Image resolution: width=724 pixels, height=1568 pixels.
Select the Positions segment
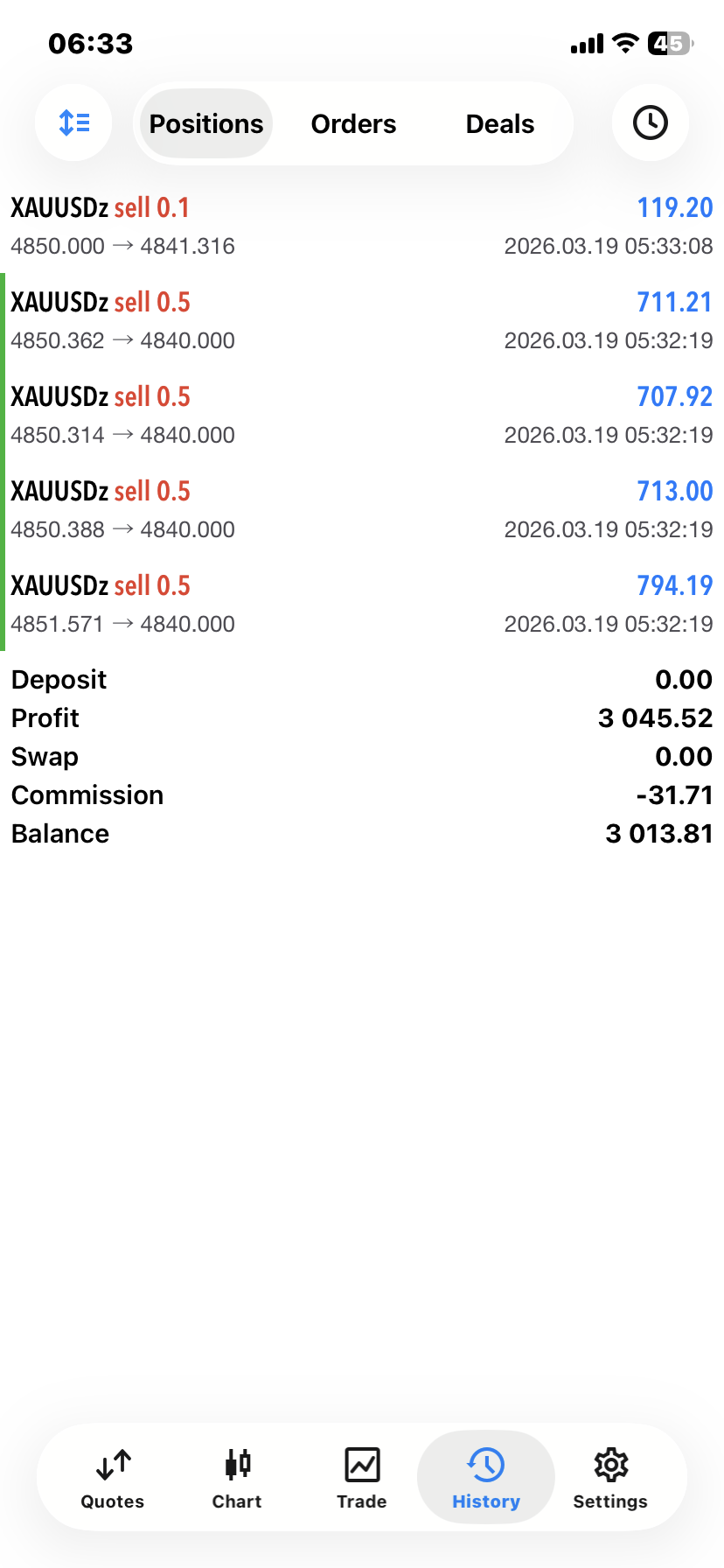[206, 124]
